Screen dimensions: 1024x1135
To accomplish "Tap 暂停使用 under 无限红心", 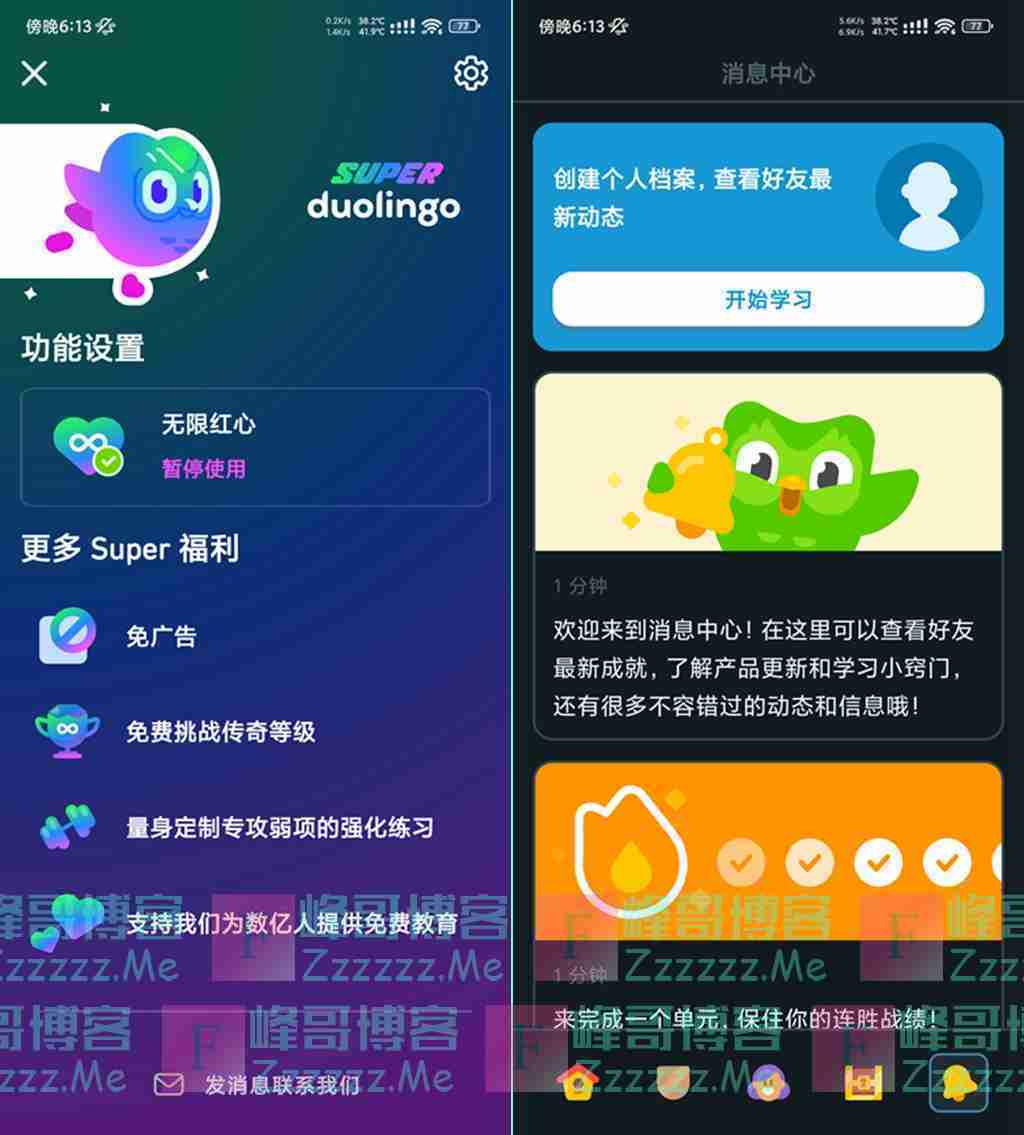I will [x=204, y=468].
